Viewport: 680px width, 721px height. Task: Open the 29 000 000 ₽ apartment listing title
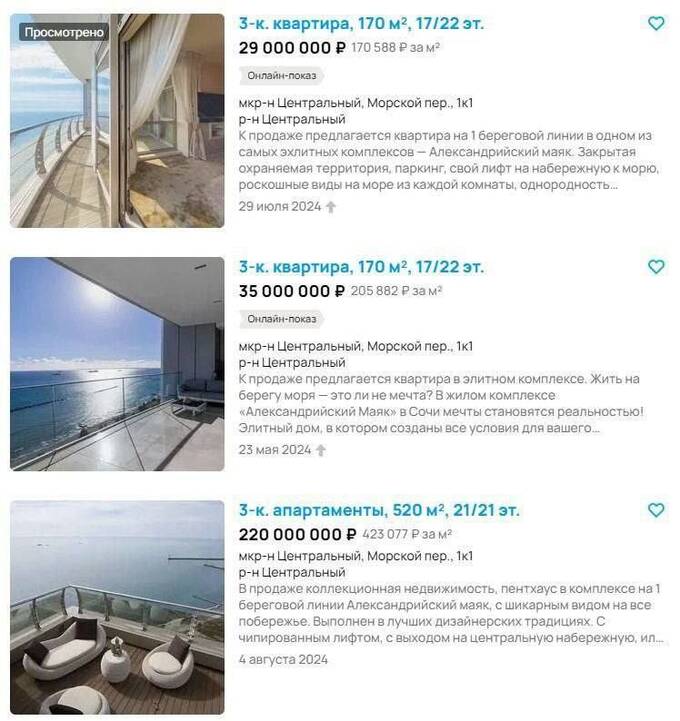point(361,23)
